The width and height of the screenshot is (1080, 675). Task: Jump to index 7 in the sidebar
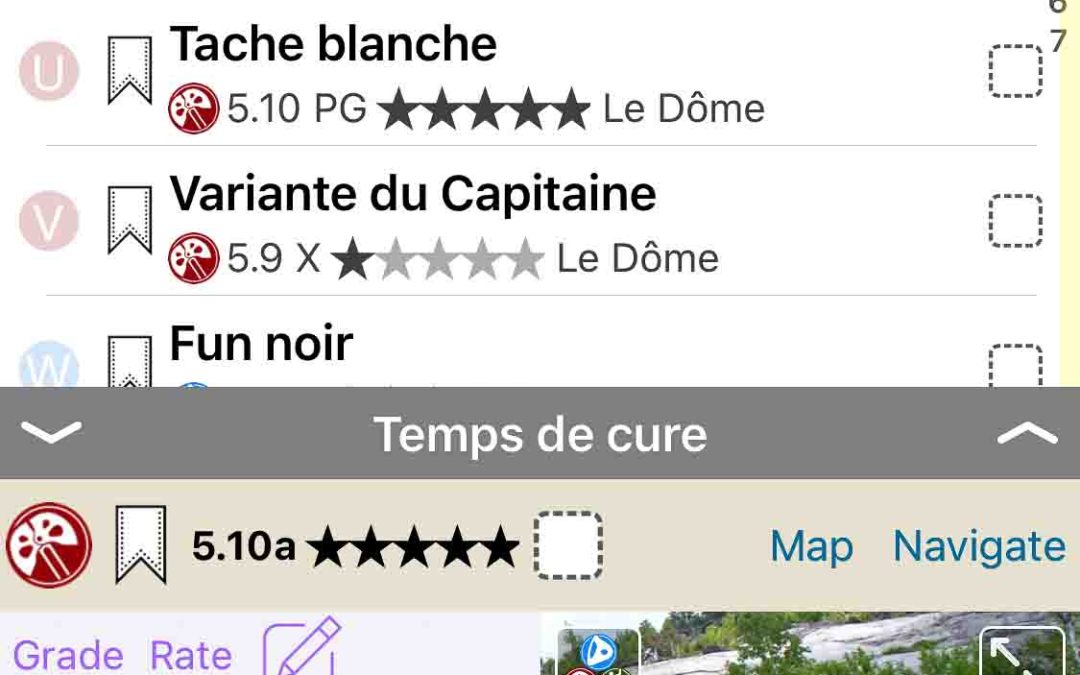tap(1058, 42)
